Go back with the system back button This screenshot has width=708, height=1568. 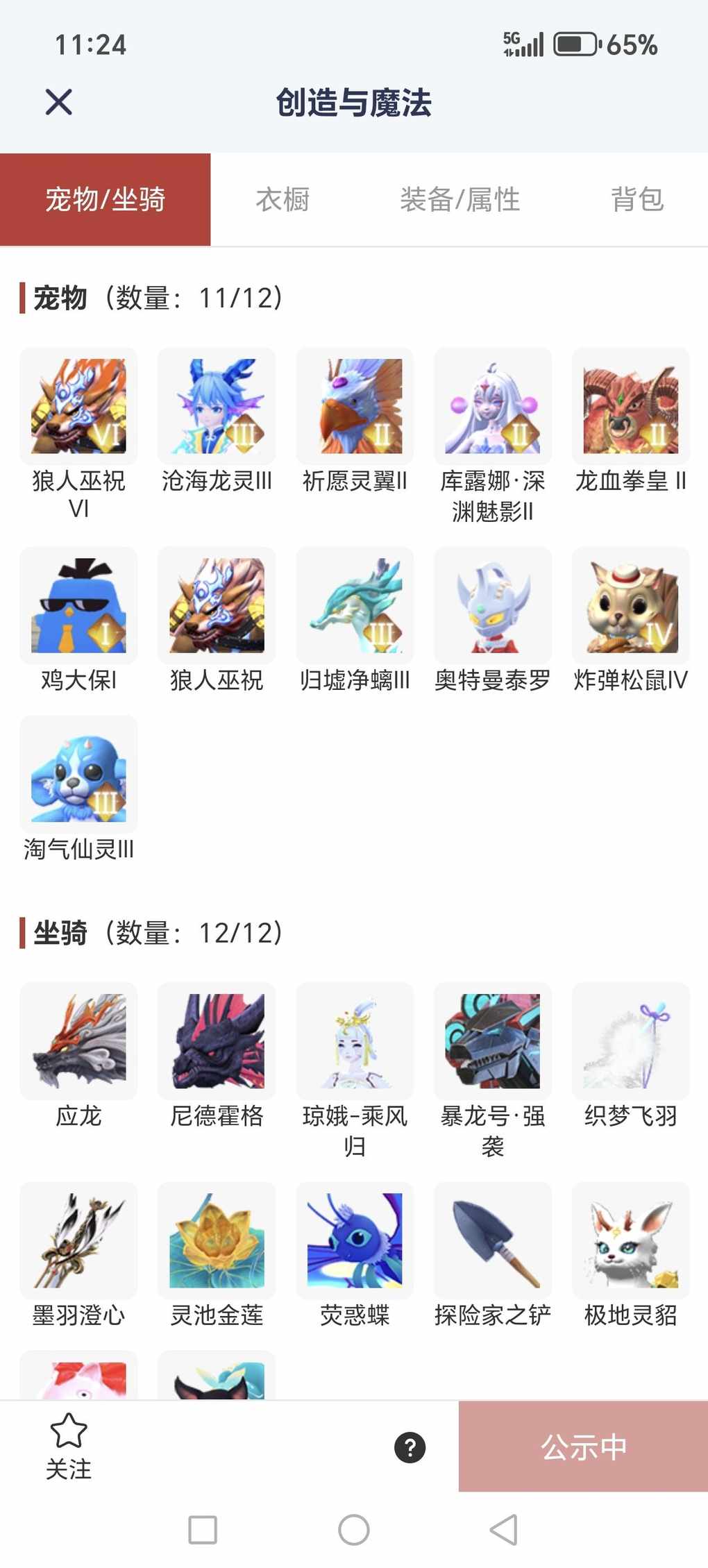(504, 1530)
